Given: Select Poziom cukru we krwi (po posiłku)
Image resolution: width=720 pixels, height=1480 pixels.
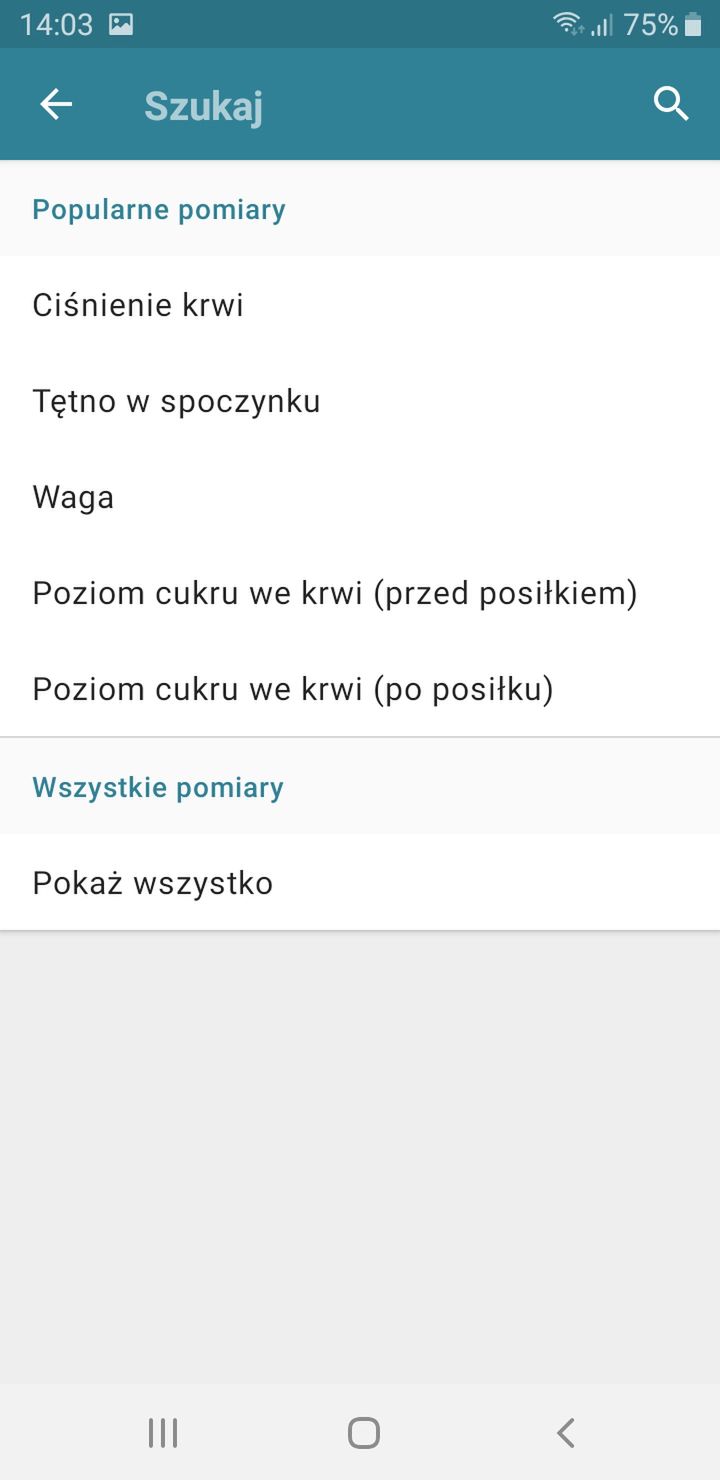Looking at the screenshot, I should (360, 688).
